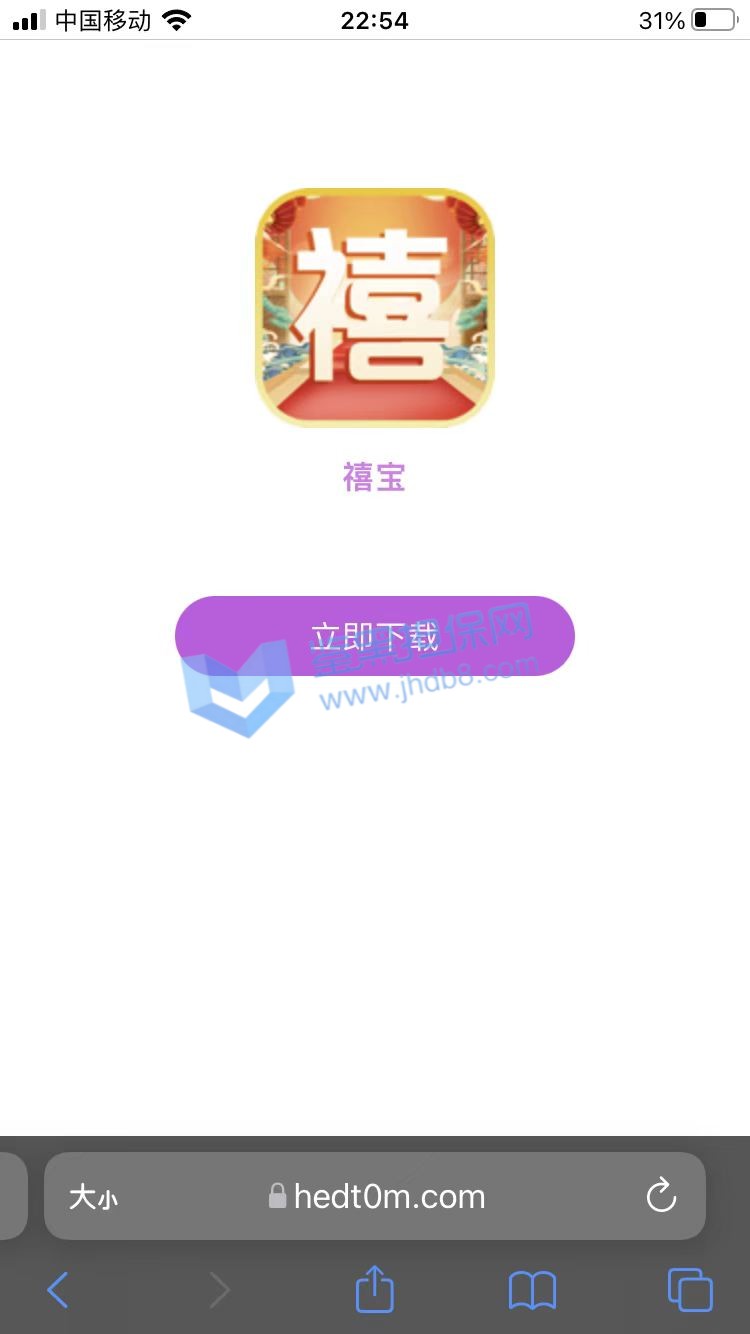This screenshot has height=1334, width=750.
Task: Reload the current page
Action: pos(661,1196)
